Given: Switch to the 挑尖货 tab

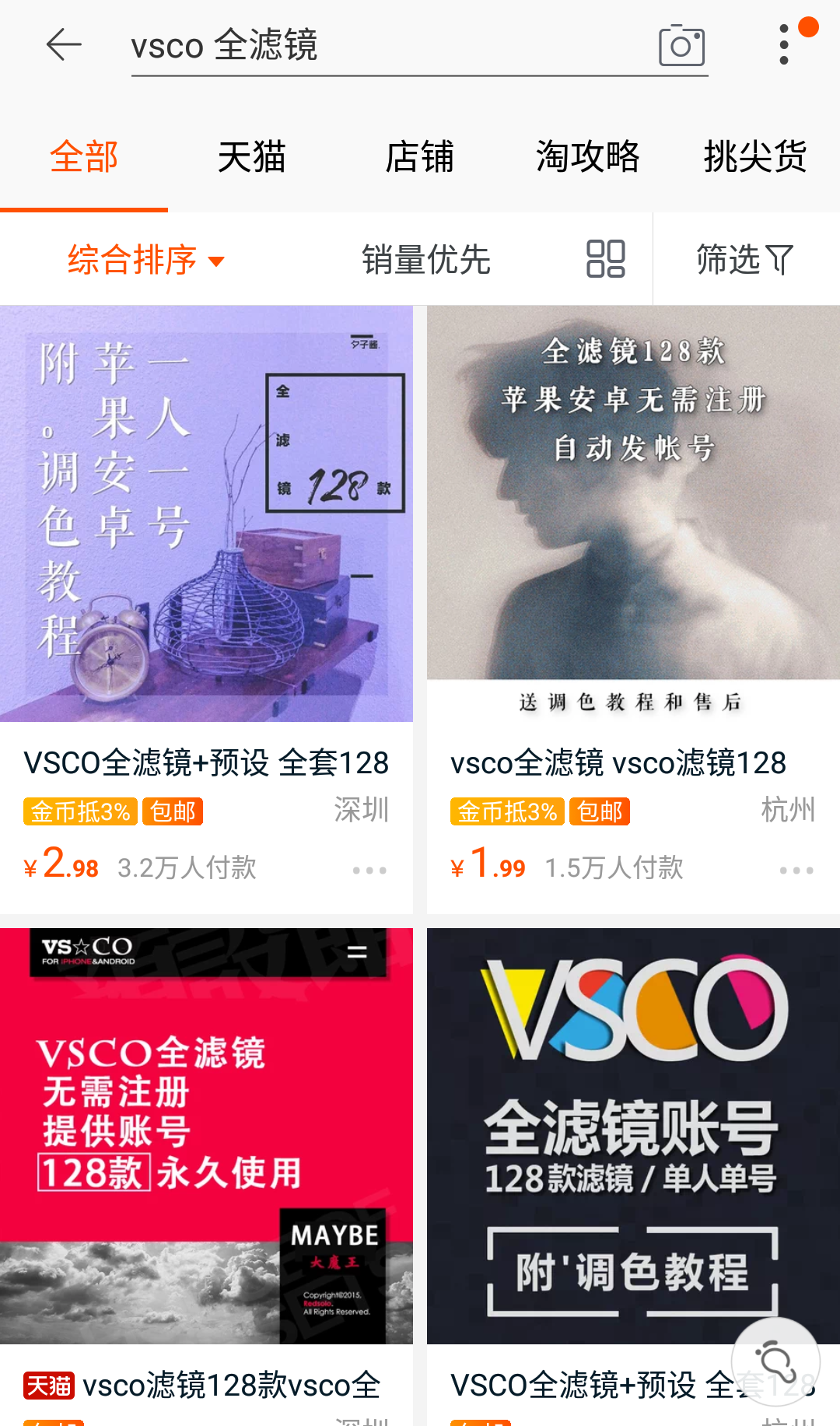Looking at the screenshot, I should [754, 157].
